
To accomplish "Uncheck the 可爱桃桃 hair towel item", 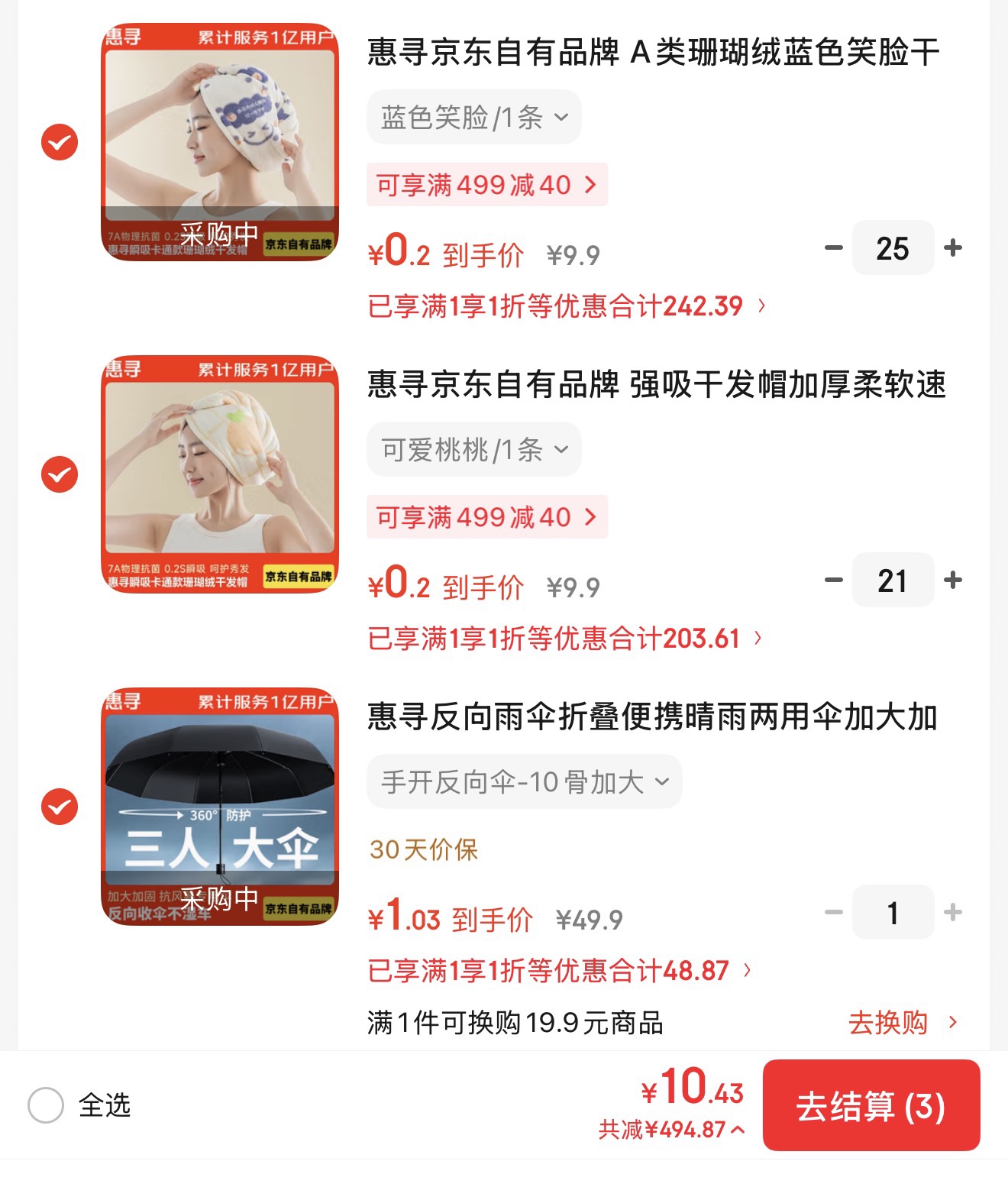I will (60, 474).
